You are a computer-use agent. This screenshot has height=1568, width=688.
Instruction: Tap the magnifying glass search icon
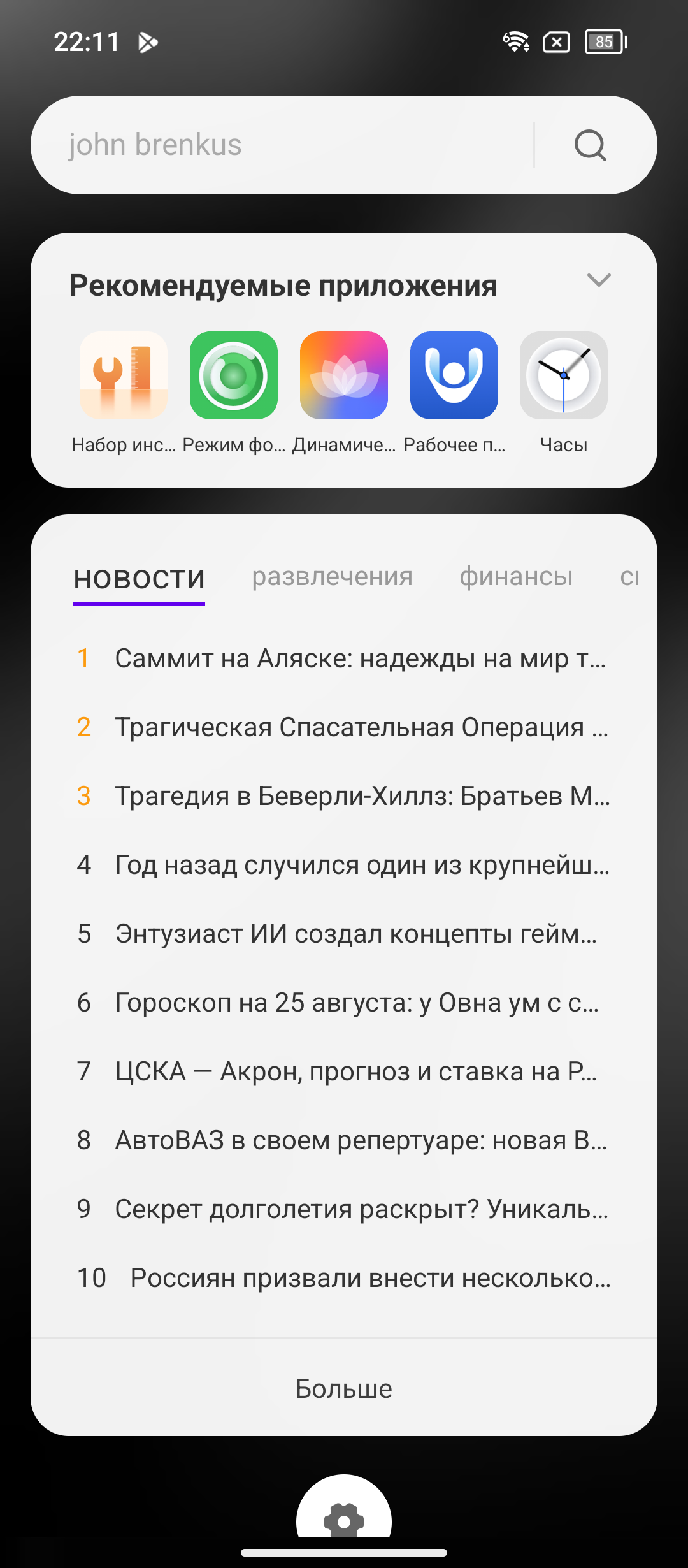pyautogui.click(x=590, y=145)
